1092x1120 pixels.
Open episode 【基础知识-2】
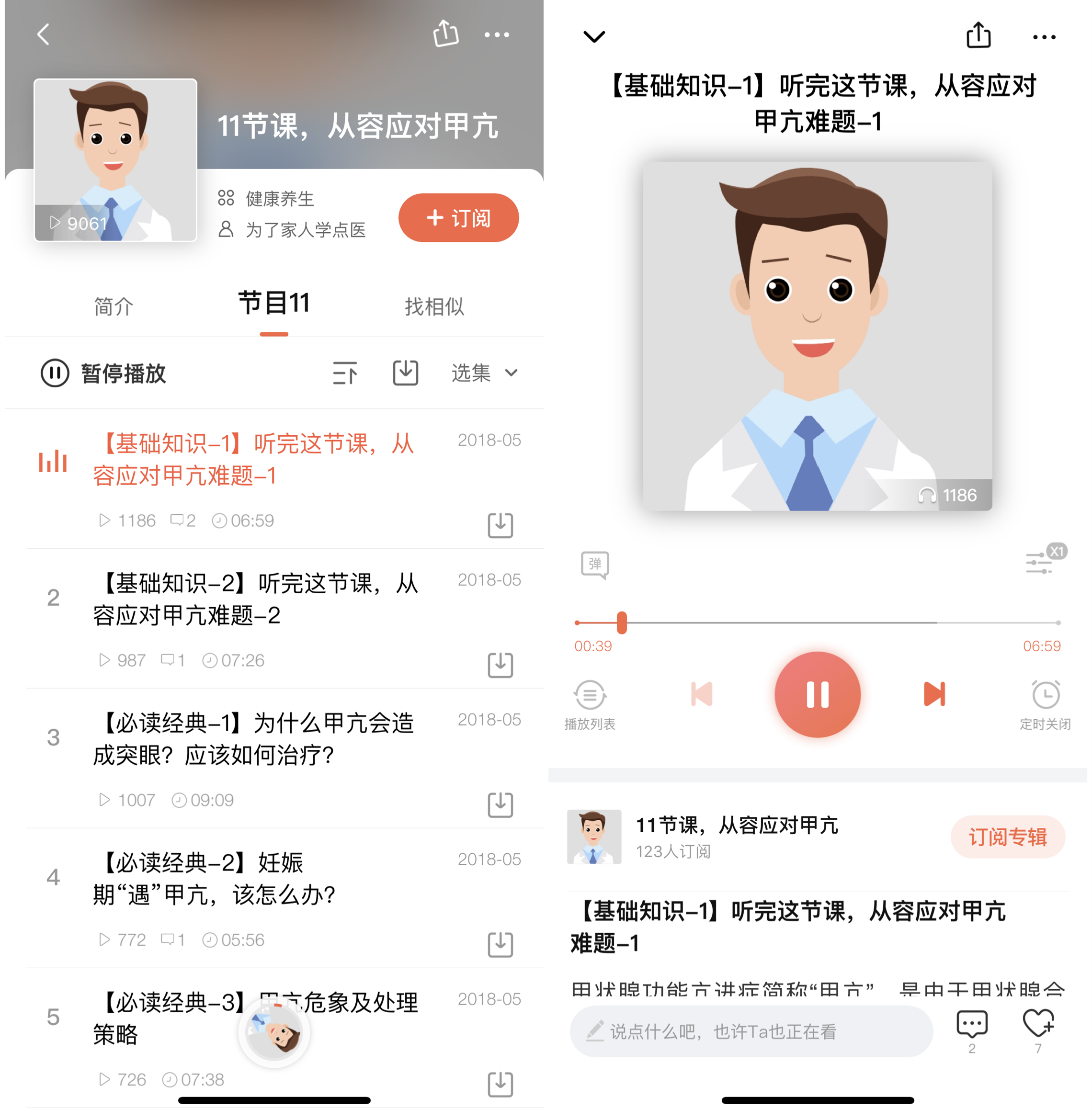(255, 600)
